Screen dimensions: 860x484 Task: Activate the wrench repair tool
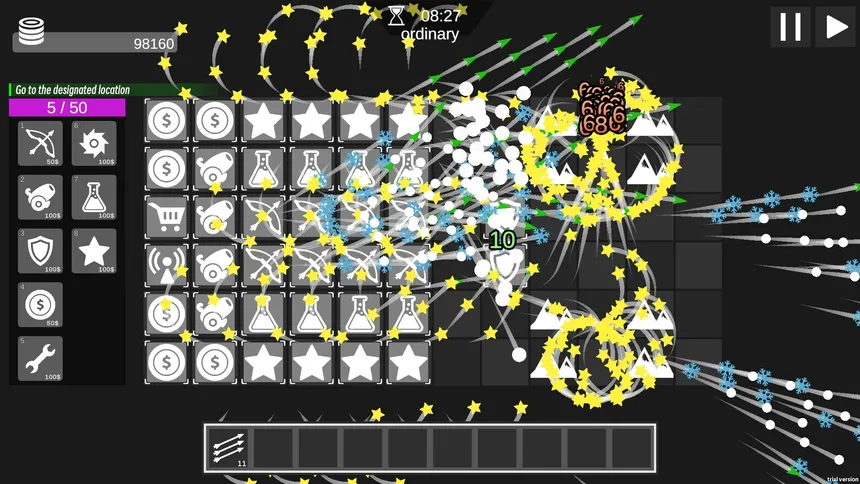40,359
